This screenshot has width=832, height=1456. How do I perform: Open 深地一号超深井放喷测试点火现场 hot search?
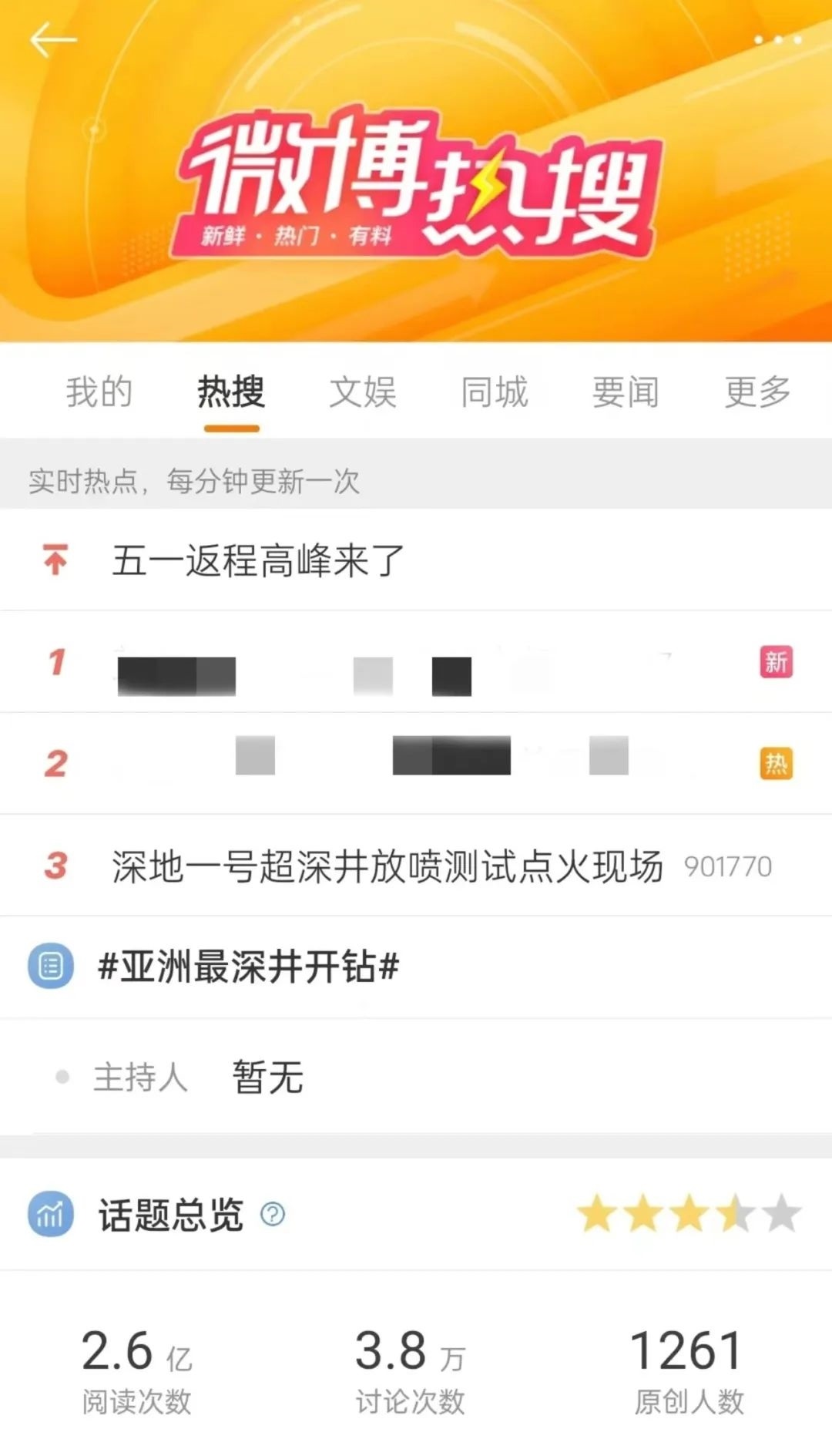[x=387, y=866]
